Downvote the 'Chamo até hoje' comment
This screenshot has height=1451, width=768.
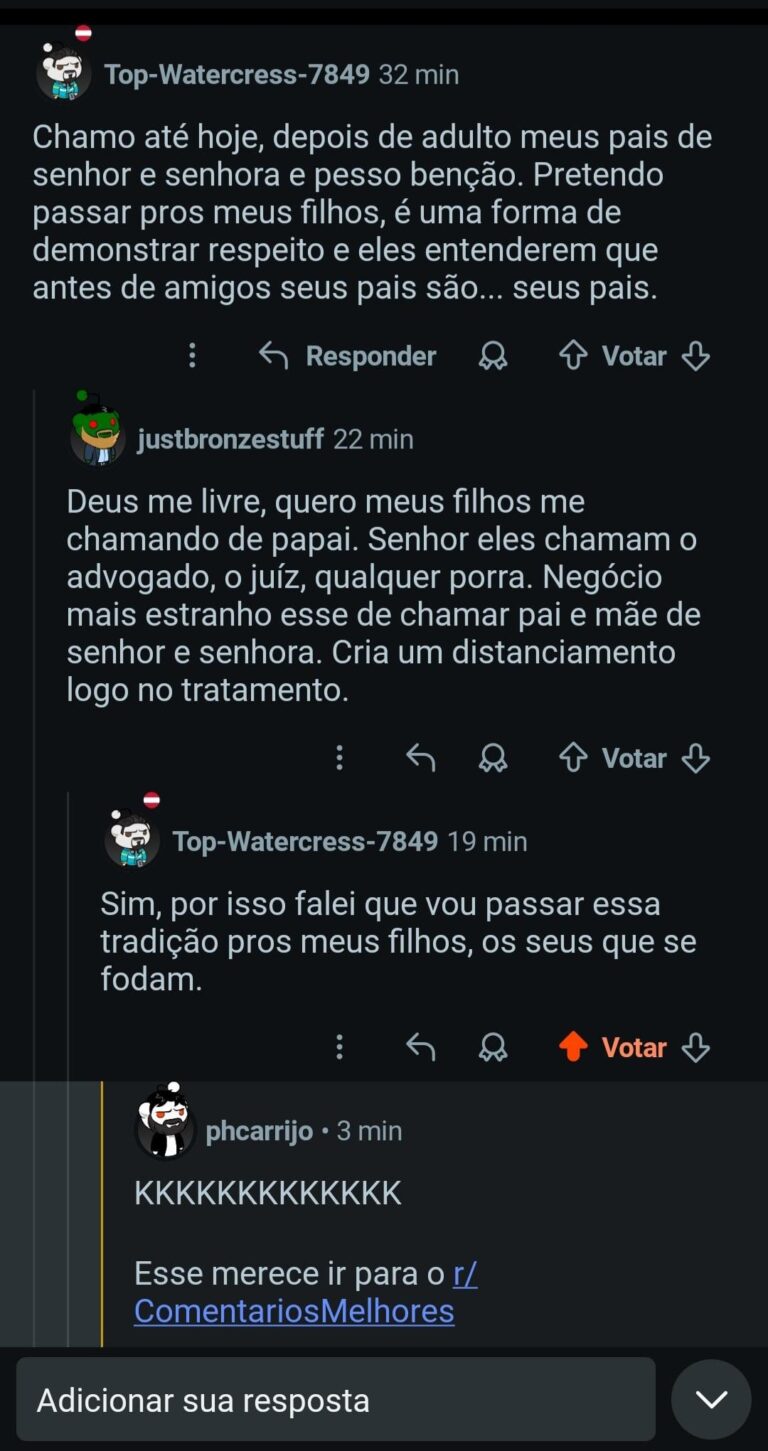click(695, 356)
